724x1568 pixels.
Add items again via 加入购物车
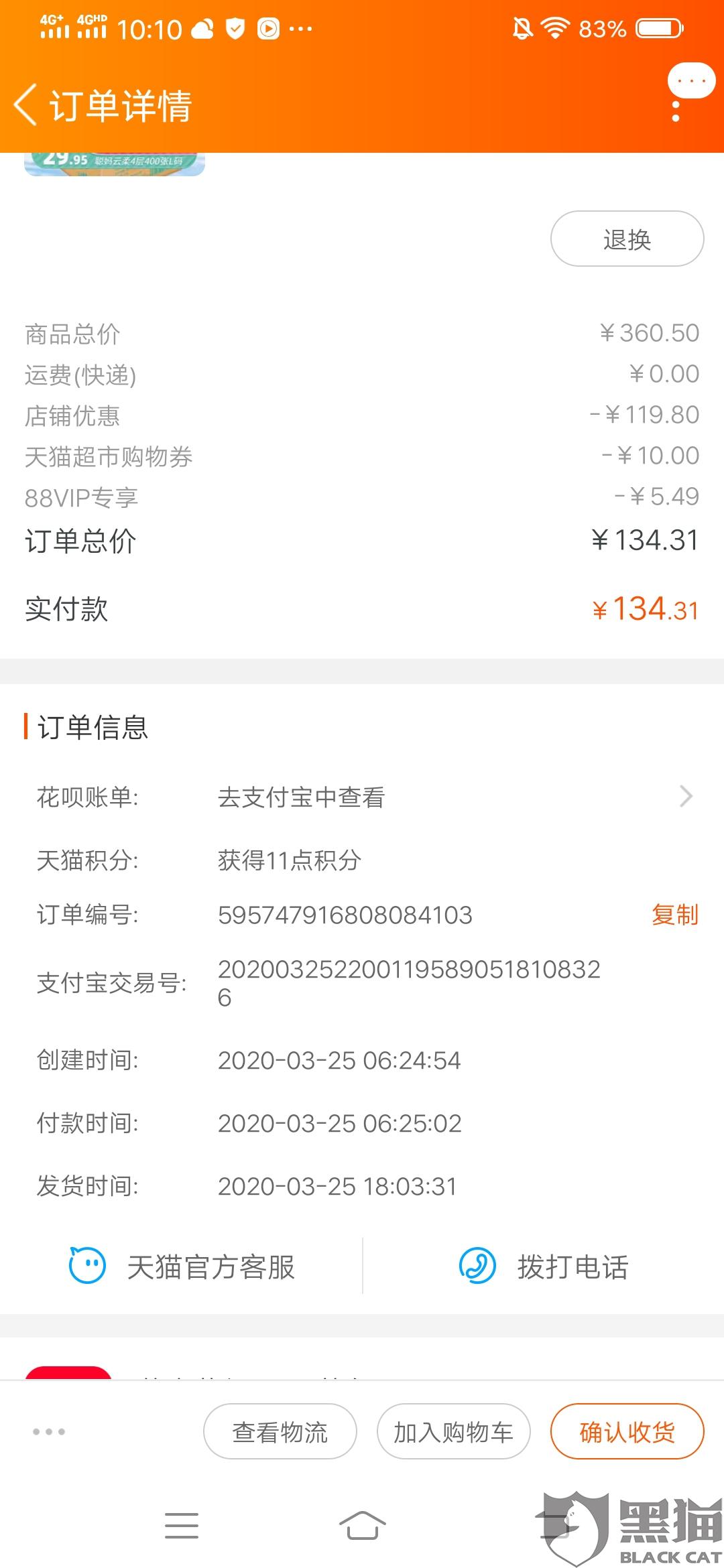453,1432
